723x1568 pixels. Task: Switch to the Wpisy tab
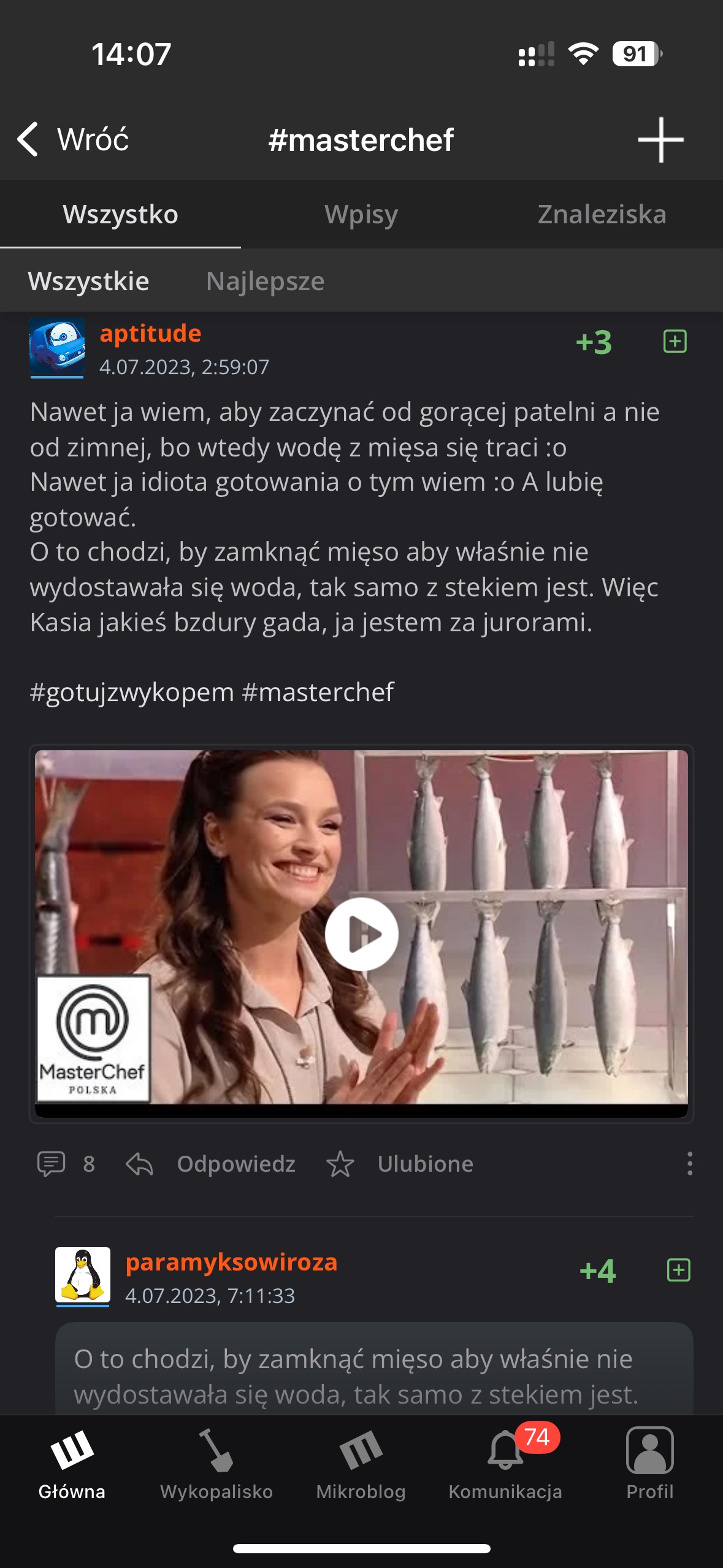tap(361, 215)
